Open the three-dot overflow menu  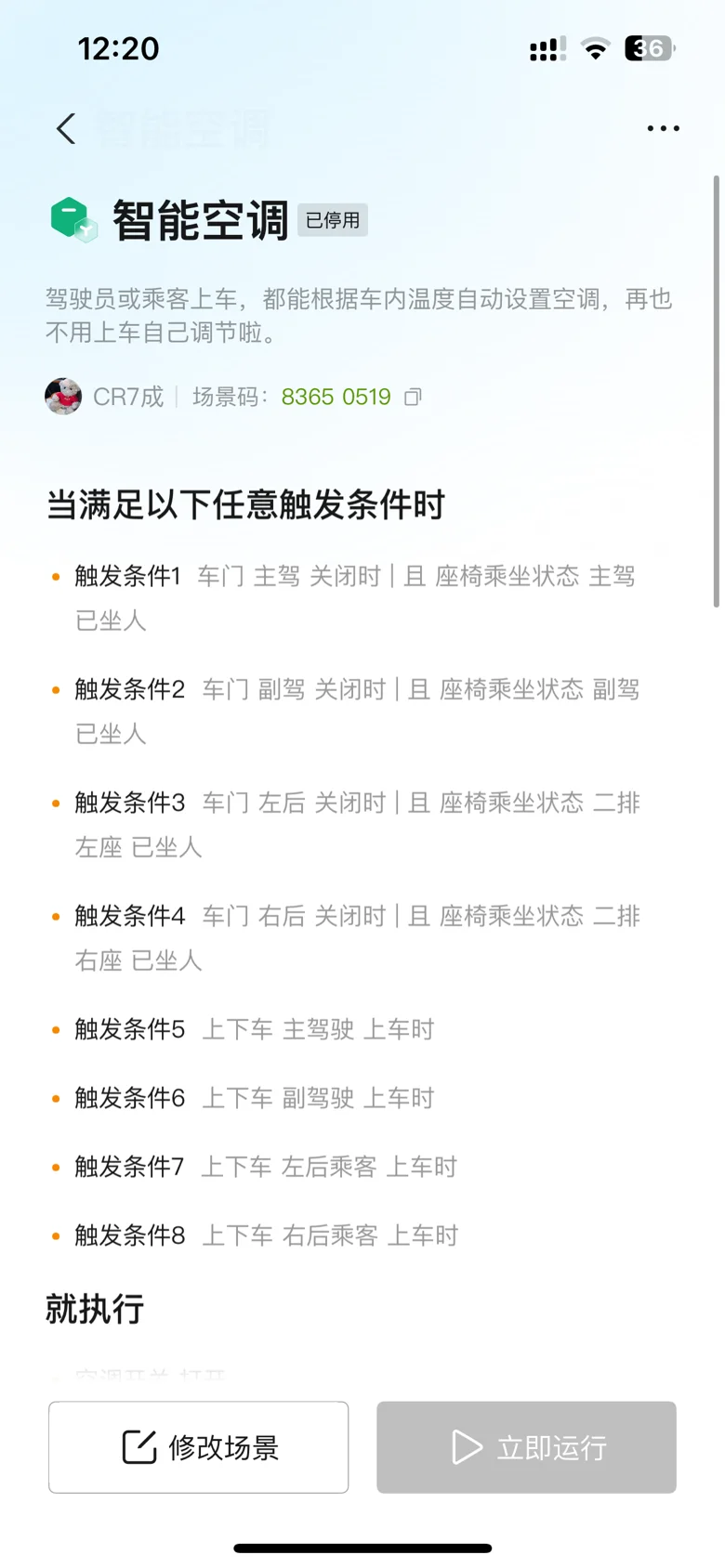pyautogui.click(x=663, y=128)
